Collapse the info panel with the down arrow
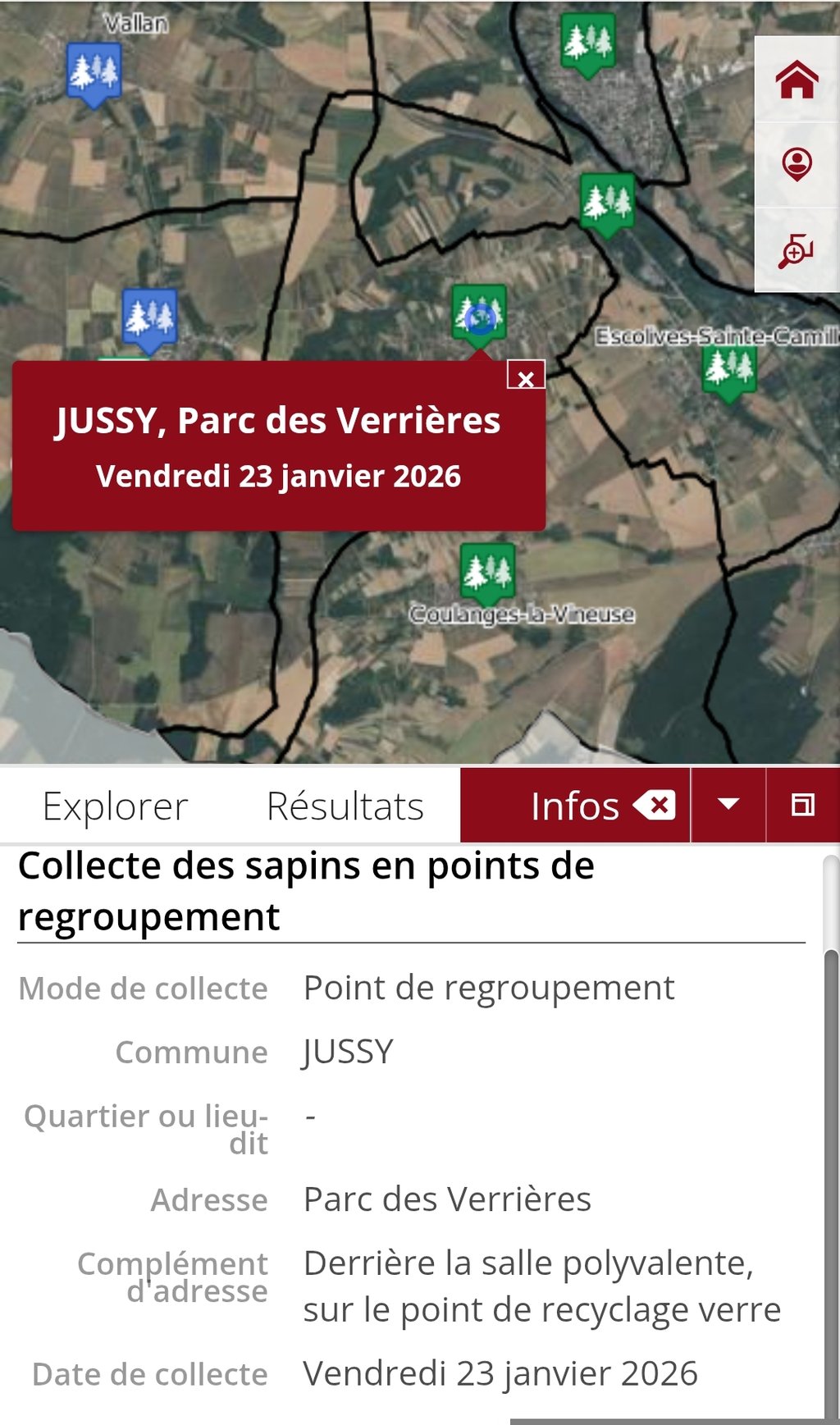 [x=728, y=805]
